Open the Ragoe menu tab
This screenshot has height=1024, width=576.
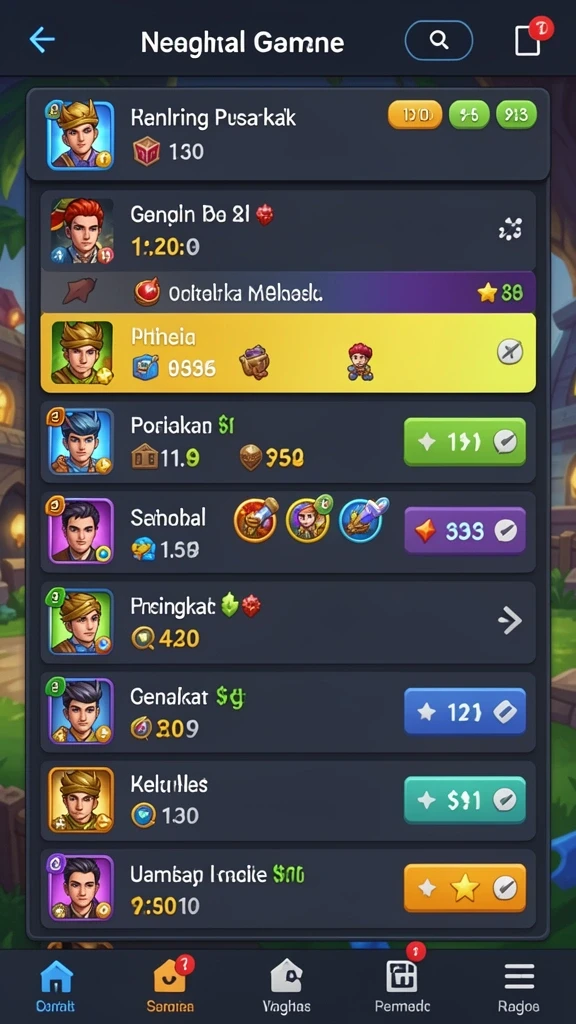(x=519, y=985)
